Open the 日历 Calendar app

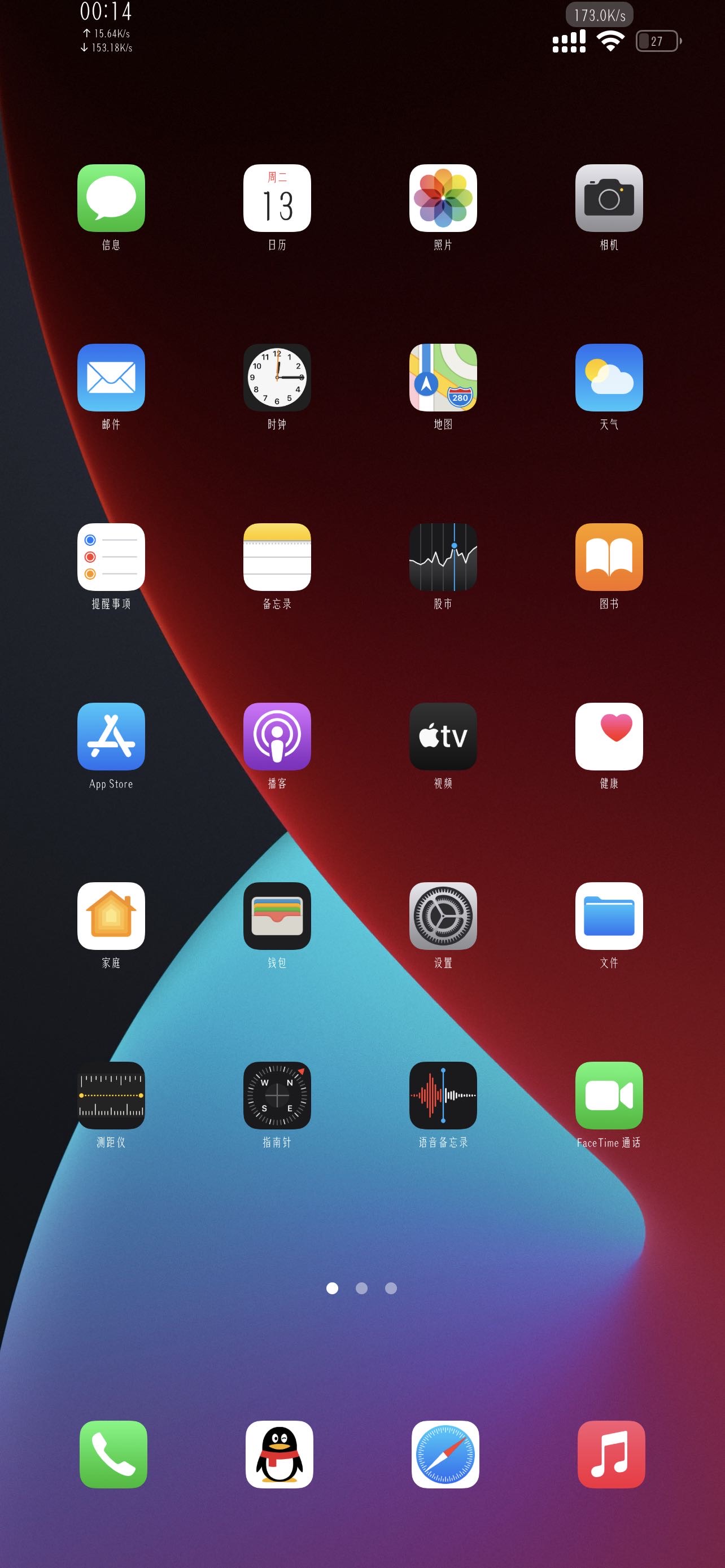(277, 198)
